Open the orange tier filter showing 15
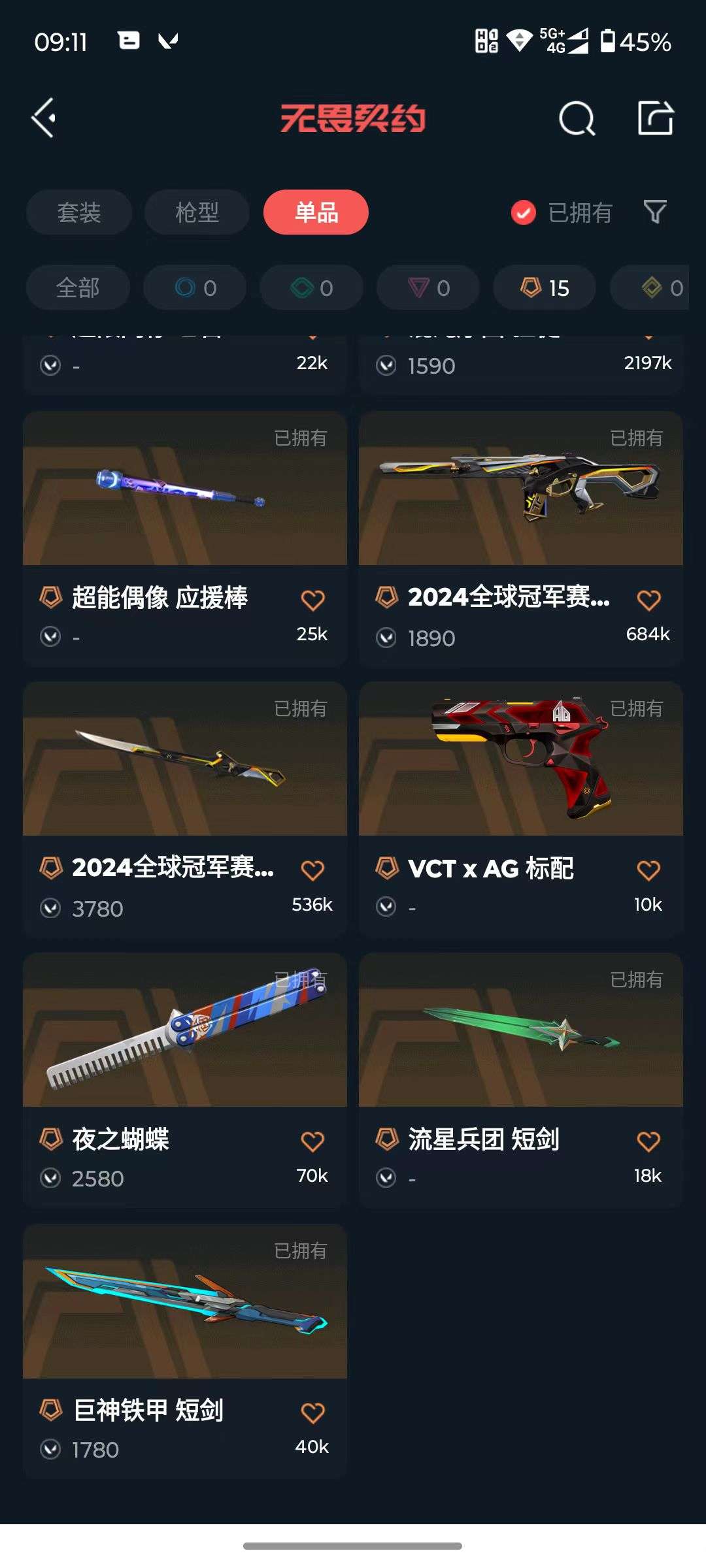706x1568 pixels. [x=545, y=287]
